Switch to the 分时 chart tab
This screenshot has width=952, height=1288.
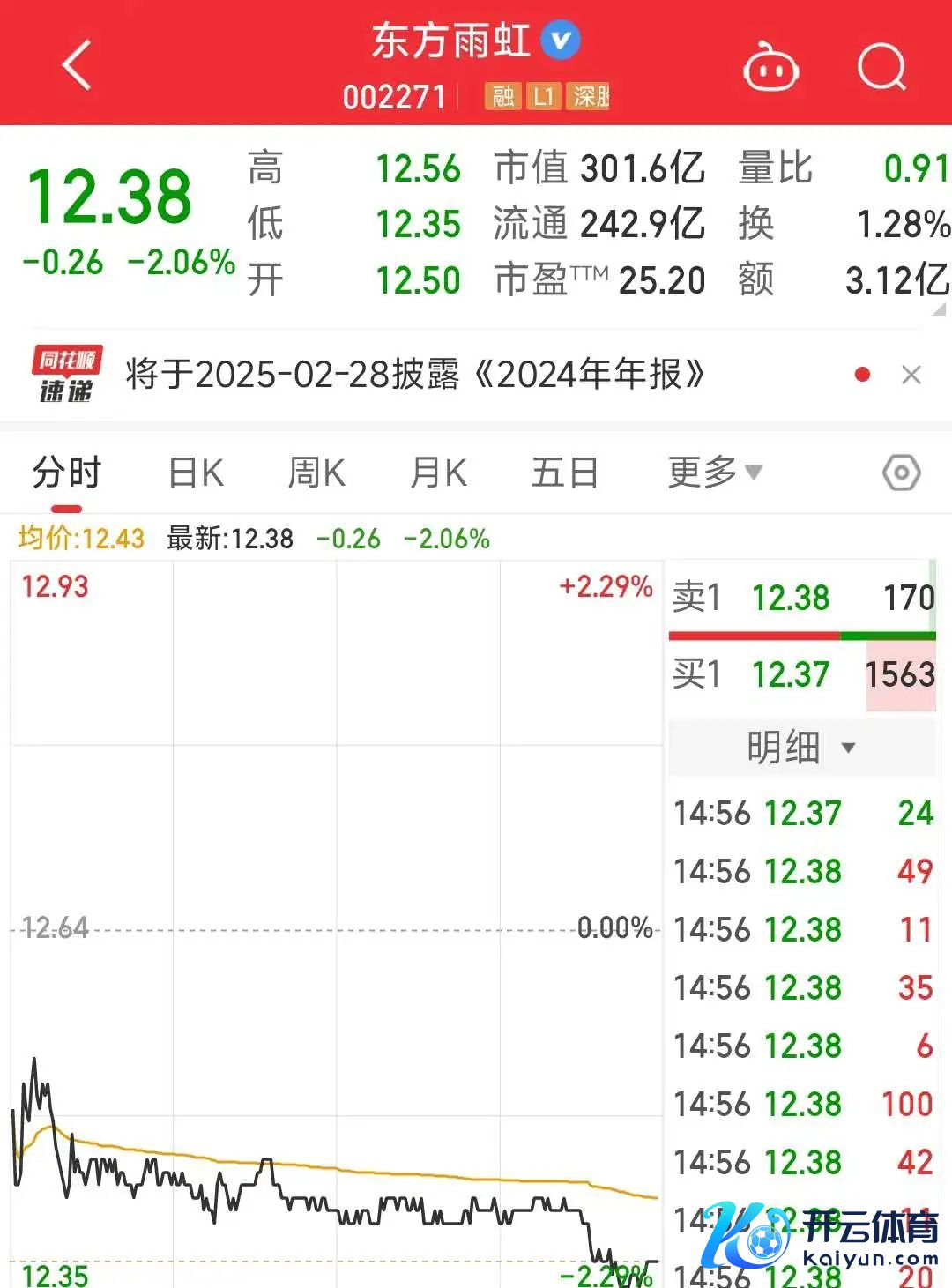(67, 473)
